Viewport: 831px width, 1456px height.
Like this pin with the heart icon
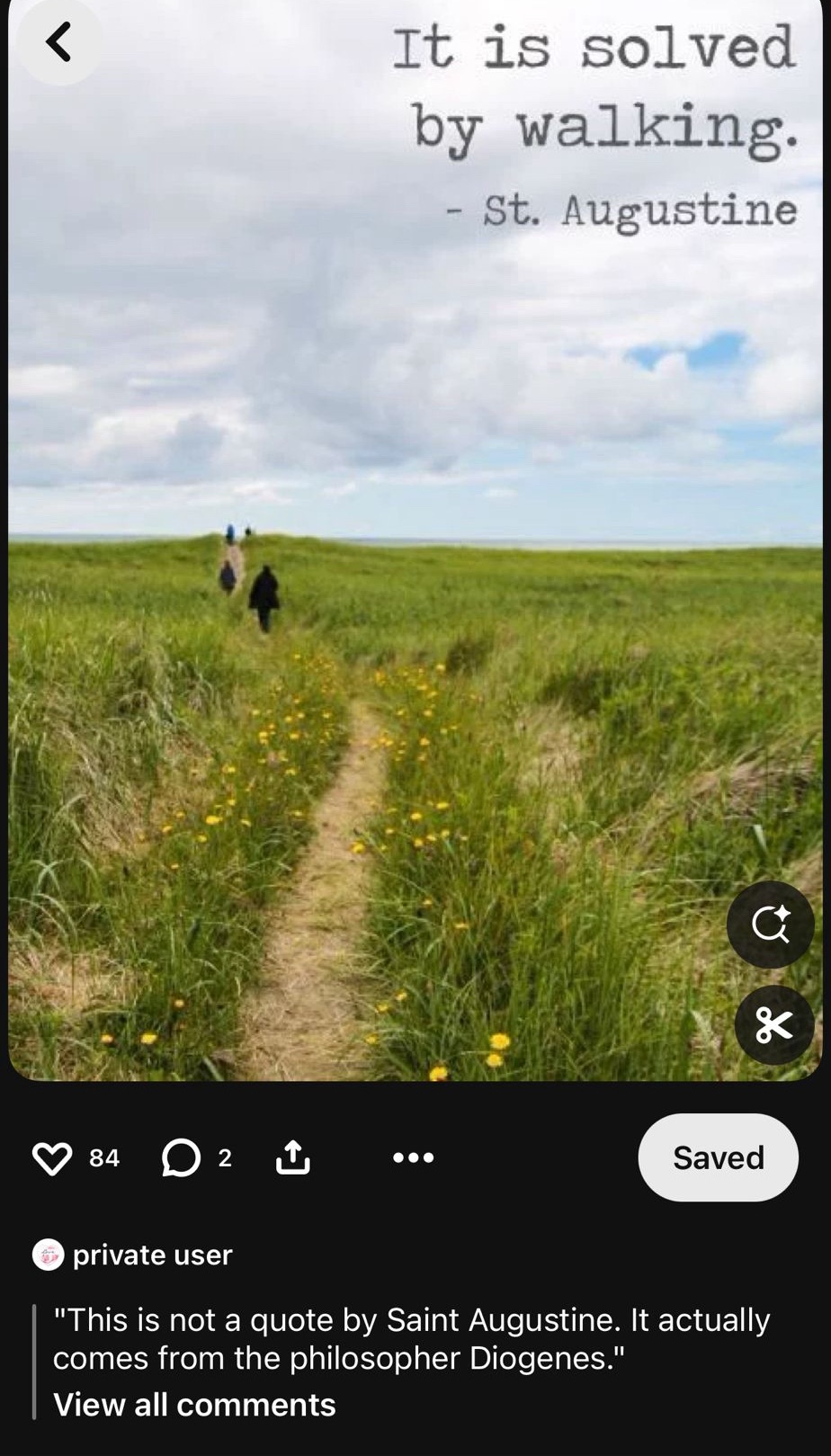pos(52,1158)
